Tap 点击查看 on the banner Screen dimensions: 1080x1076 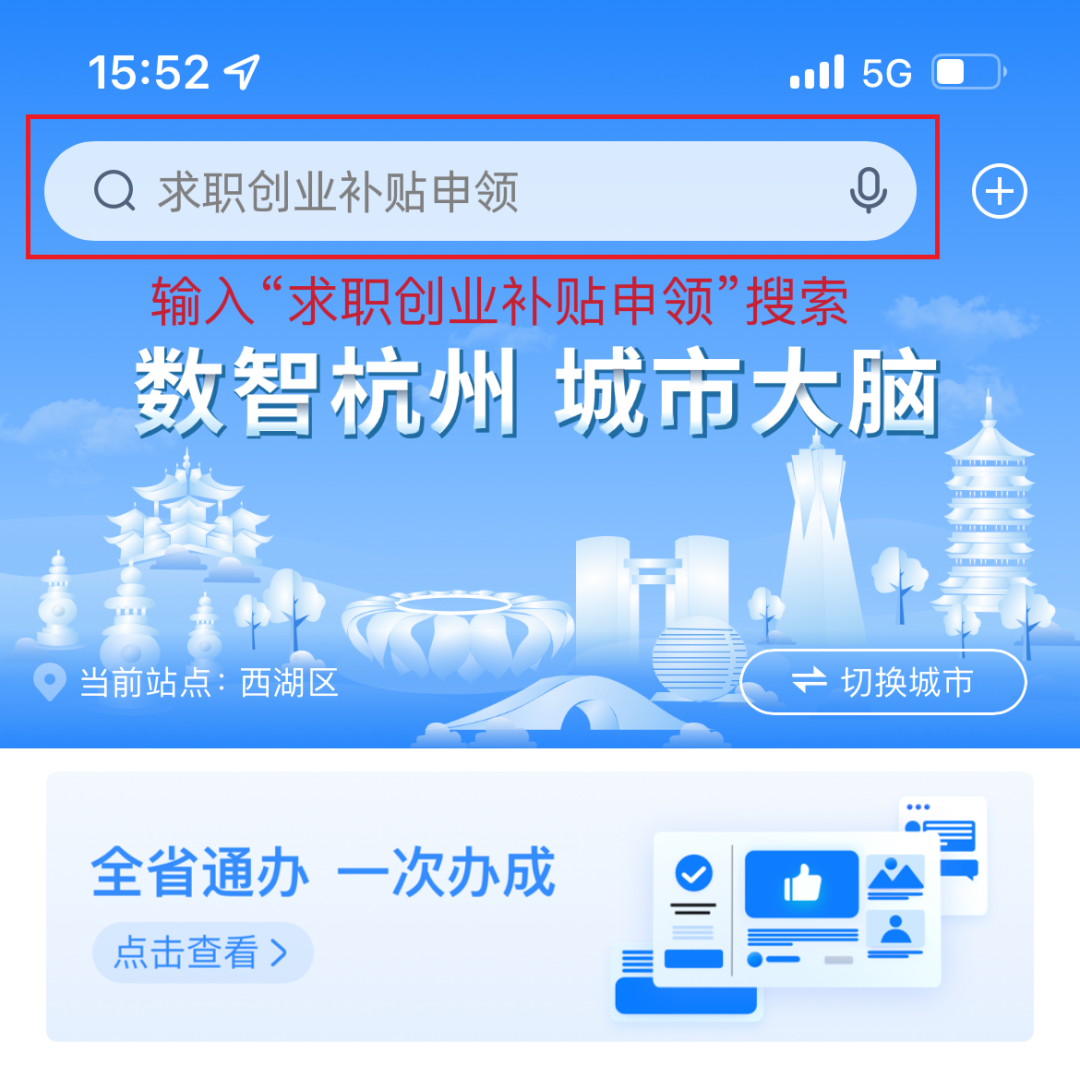202,952
